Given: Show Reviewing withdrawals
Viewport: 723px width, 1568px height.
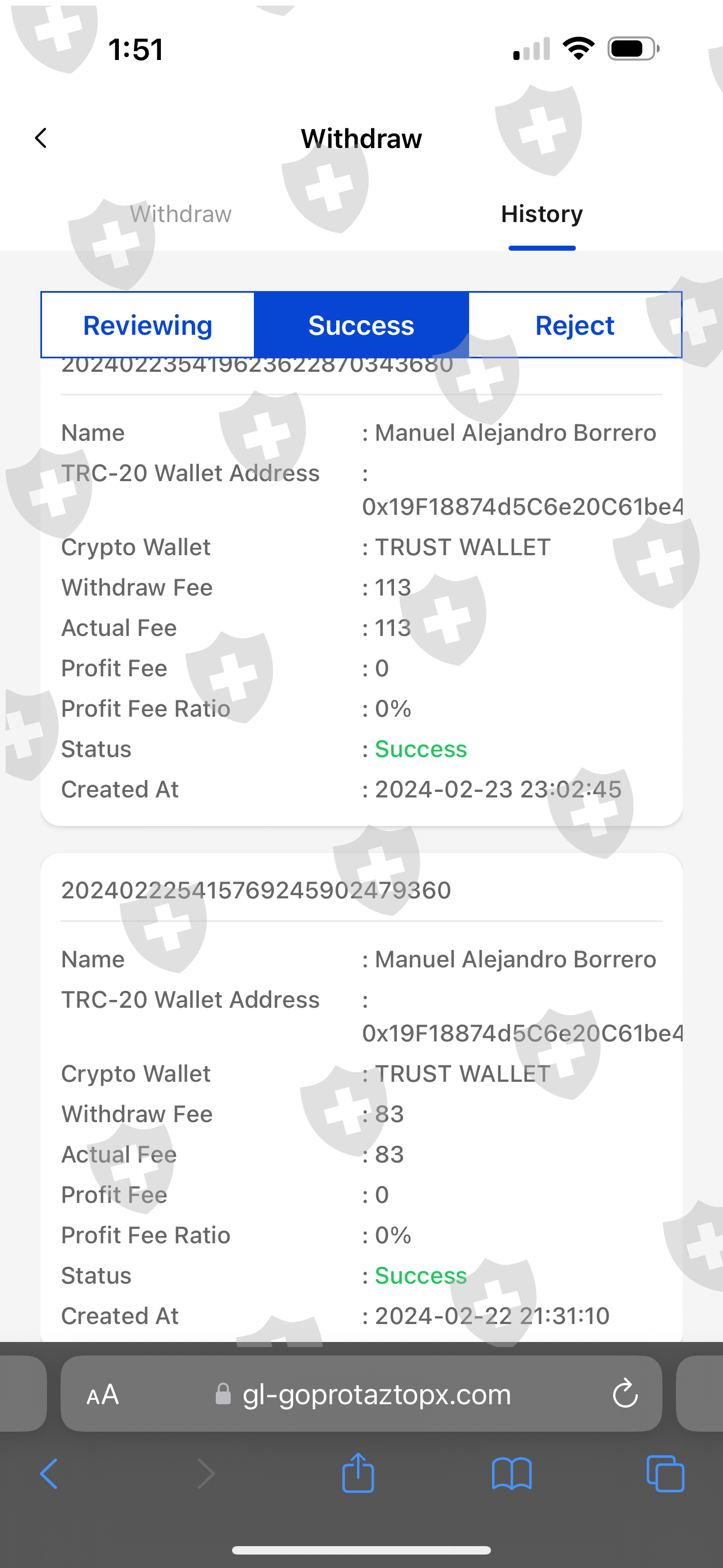Looking at the screenshot, I should [x=148, y=325].
